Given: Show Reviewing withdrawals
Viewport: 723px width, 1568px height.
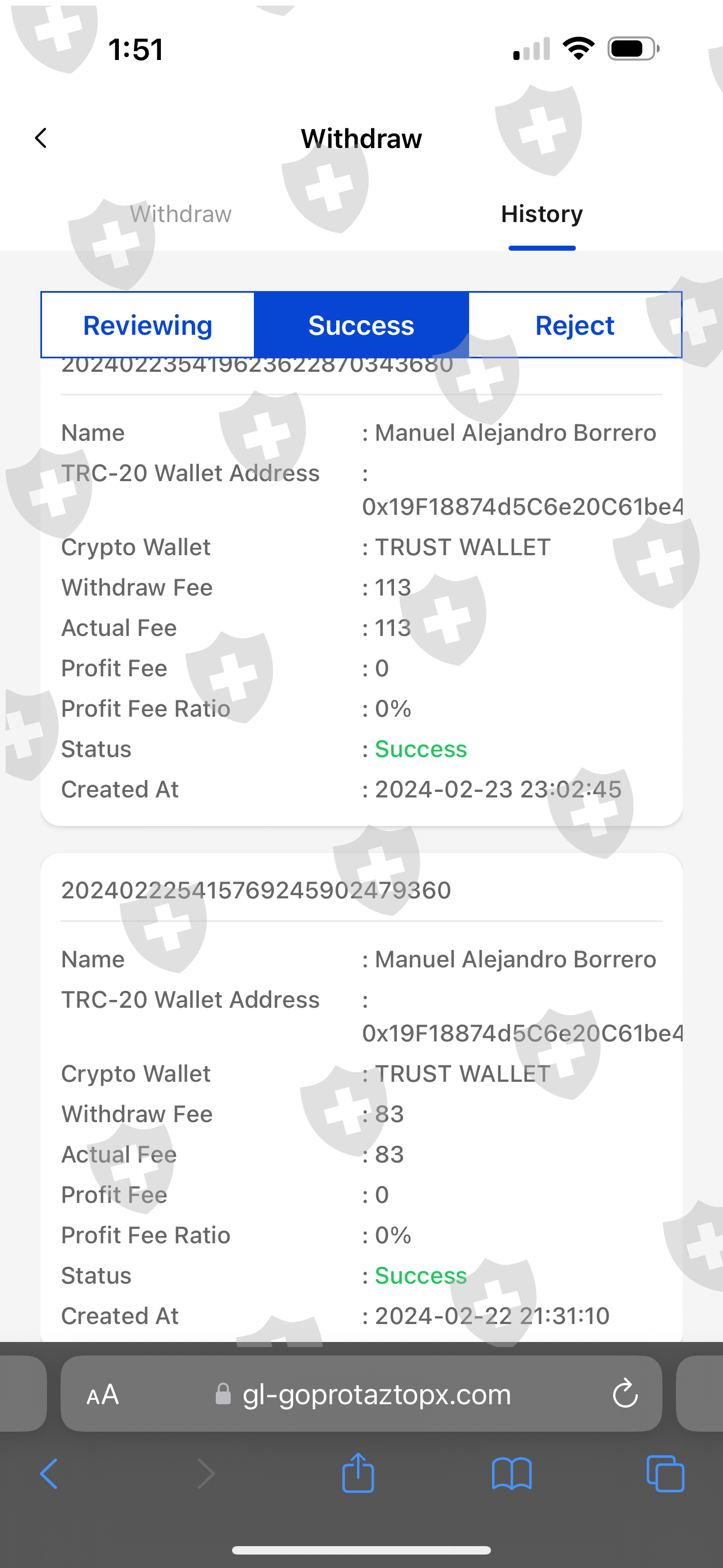Looking at the screenshot, I should [x=148, y=325].
